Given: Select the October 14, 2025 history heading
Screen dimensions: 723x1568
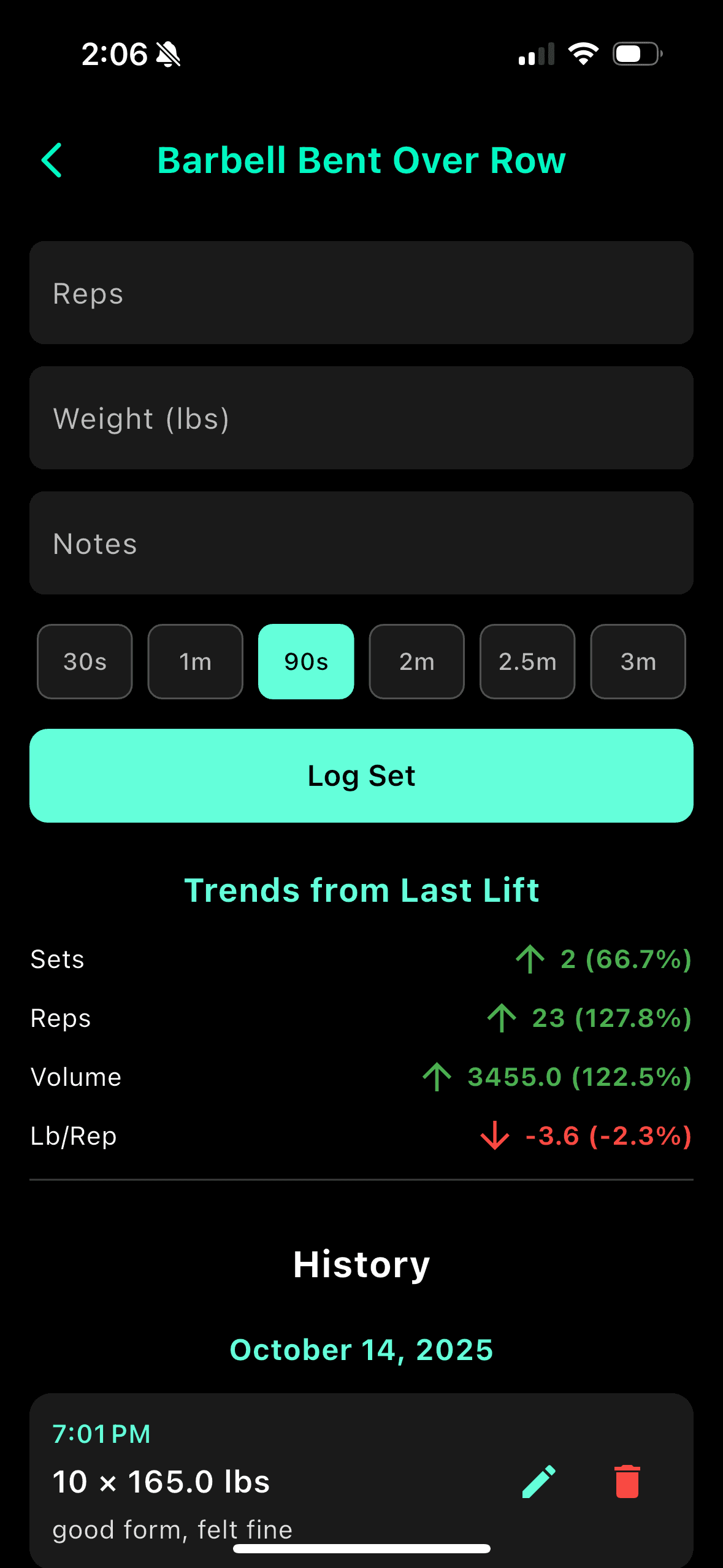Looking at the screenshot, I should click(361, 1348).
